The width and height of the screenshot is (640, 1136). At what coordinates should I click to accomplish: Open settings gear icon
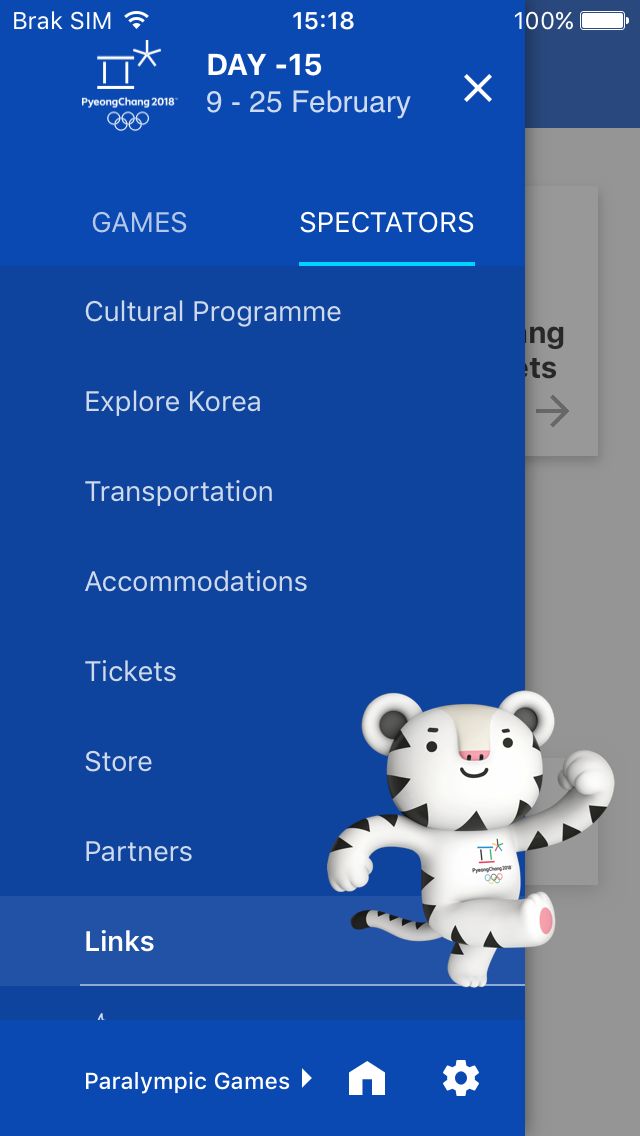pos(461,1079)
